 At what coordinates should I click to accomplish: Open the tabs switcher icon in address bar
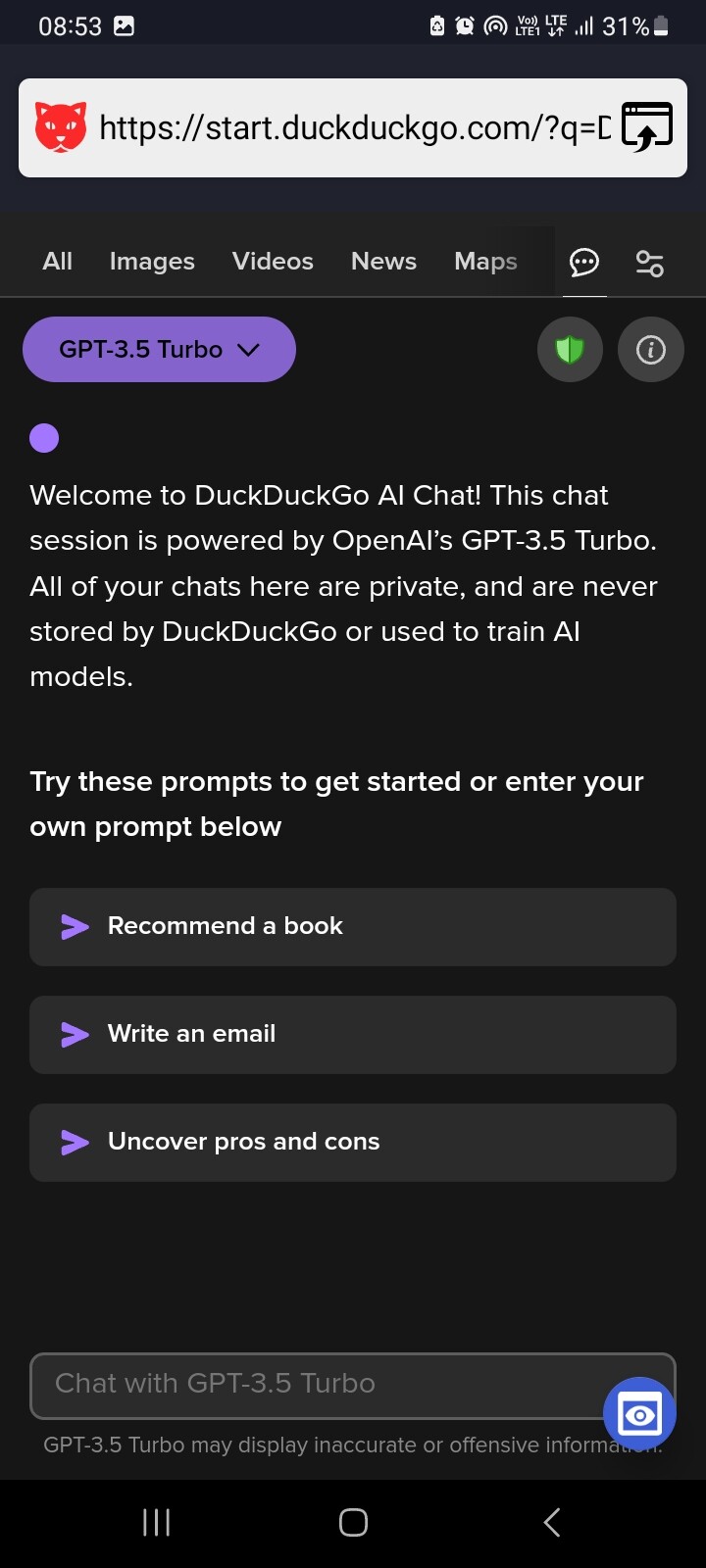coord(647,127)
